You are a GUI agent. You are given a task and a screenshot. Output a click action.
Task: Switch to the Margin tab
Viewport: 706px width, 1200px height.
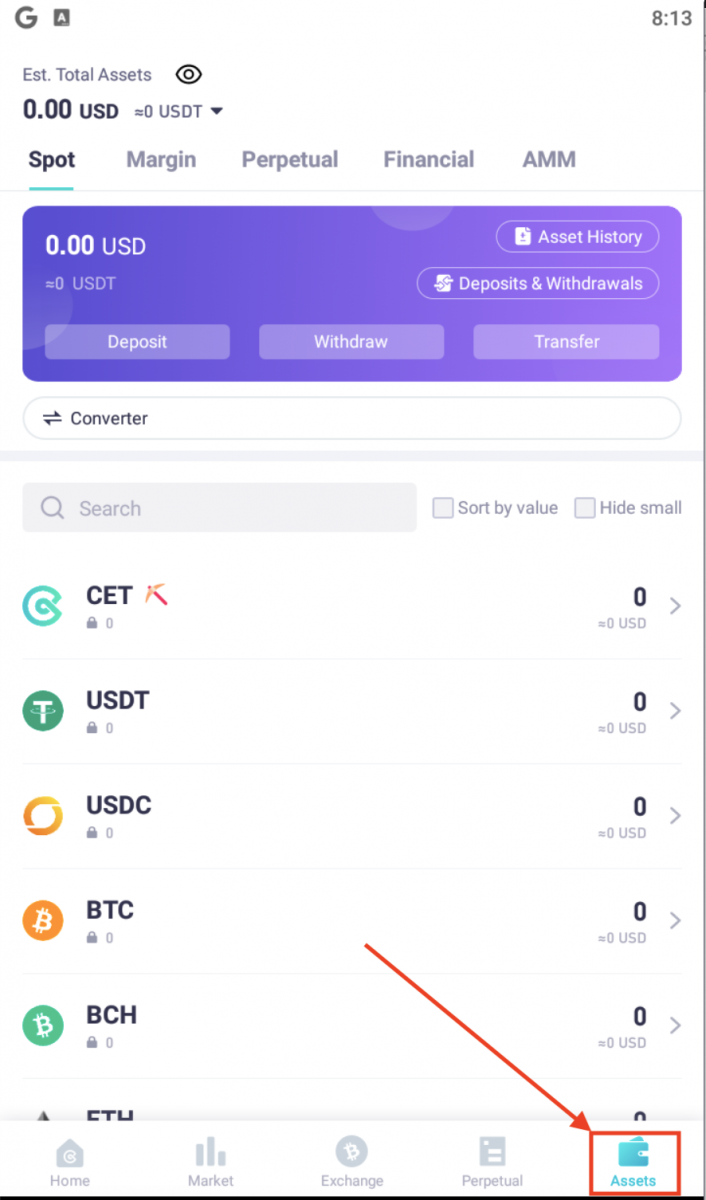tap(161, 160)
